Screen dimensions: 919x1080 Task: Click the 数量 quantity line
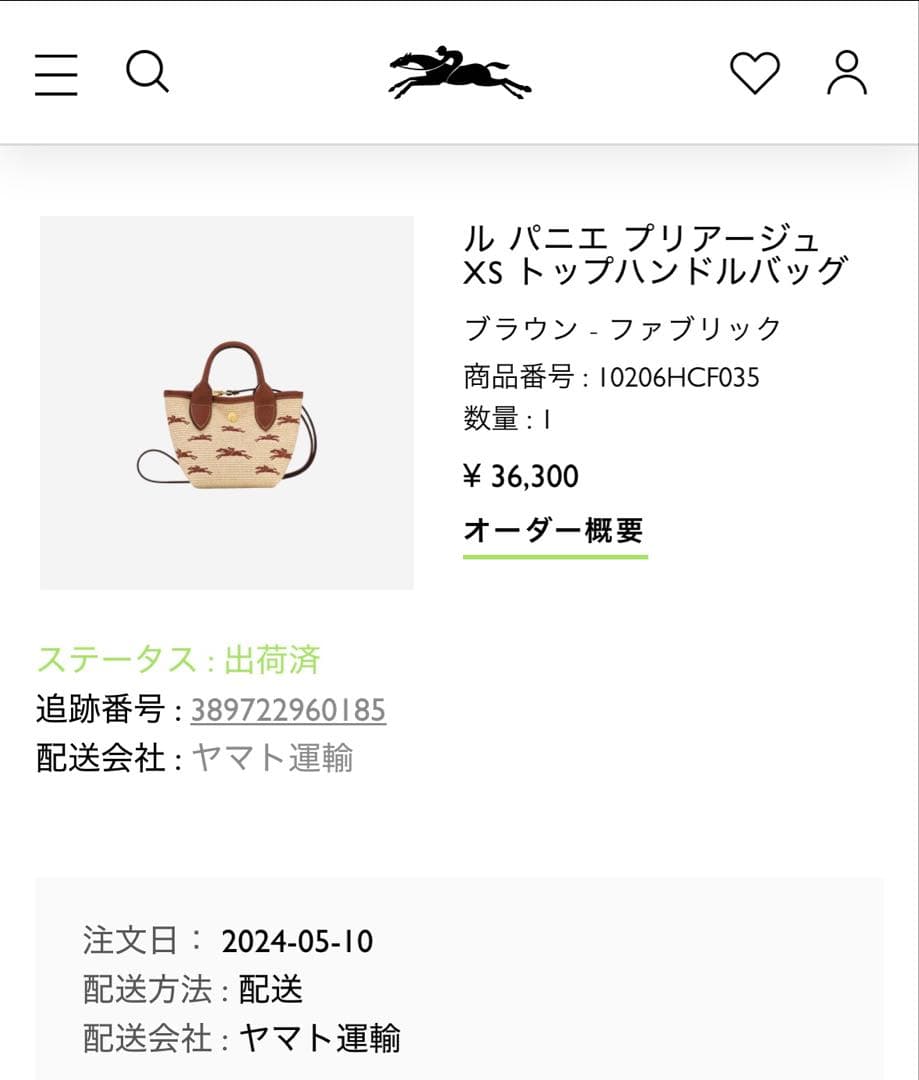pyautogui.click(x=505, y=421)
